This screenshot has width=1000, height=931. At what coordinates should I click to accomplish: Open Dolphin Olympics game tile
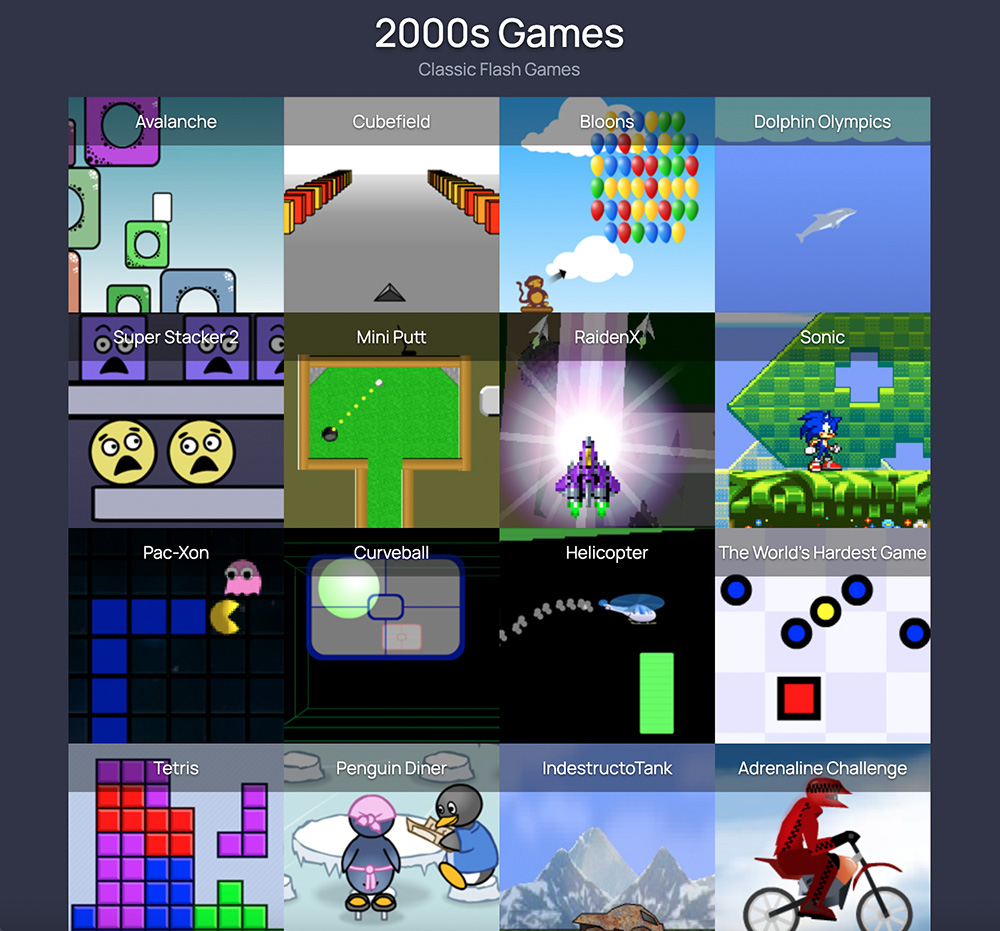click(x=822, y=205)
